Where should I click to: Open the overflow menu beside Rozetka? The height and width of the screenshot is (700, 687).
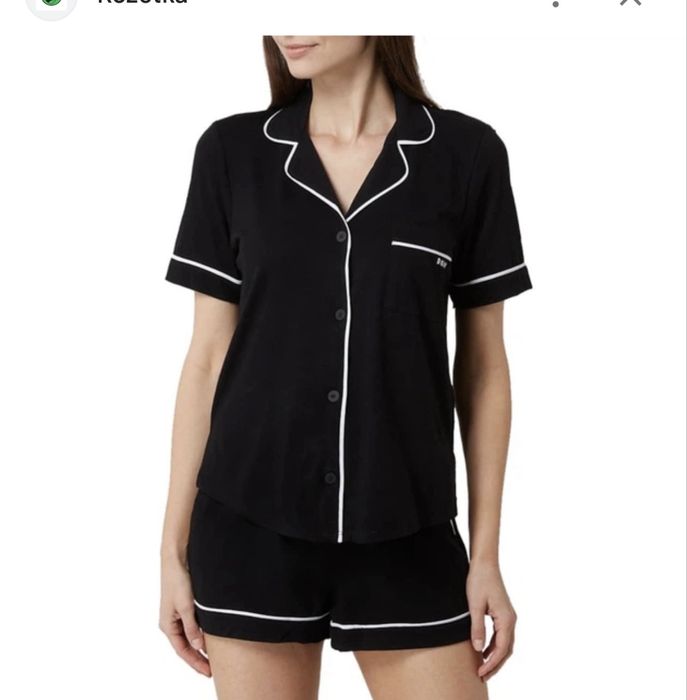(x=556, y=4)
